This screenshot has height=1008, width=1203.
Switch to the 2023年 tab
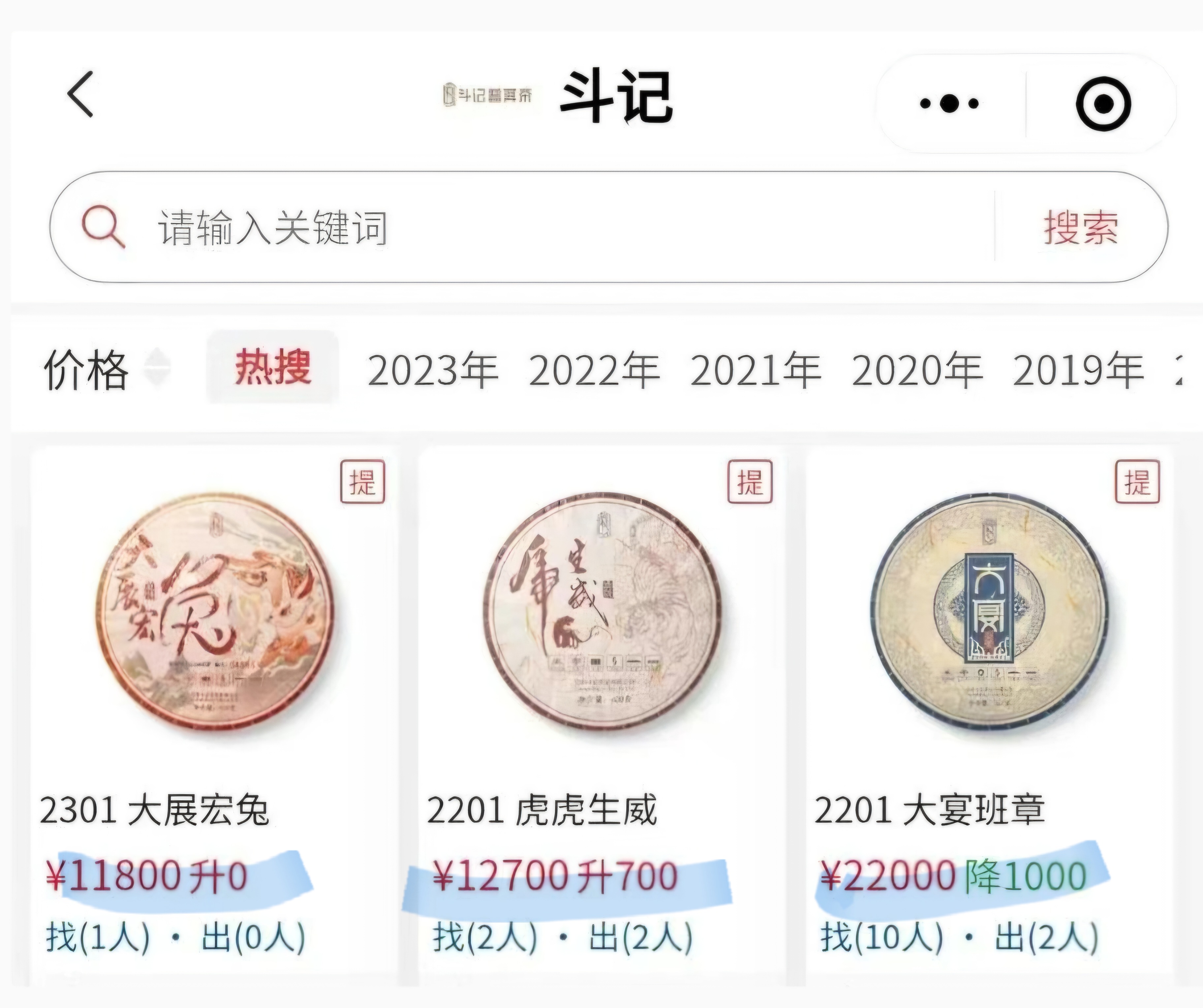pos(433,370)
